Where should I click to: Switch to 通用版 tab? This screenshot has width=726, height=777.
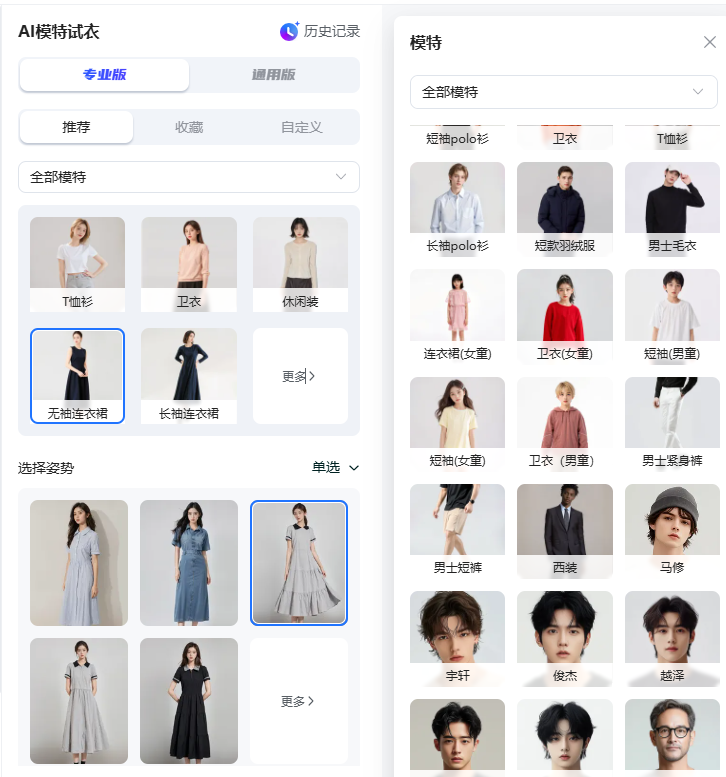(x=273, y=75)
